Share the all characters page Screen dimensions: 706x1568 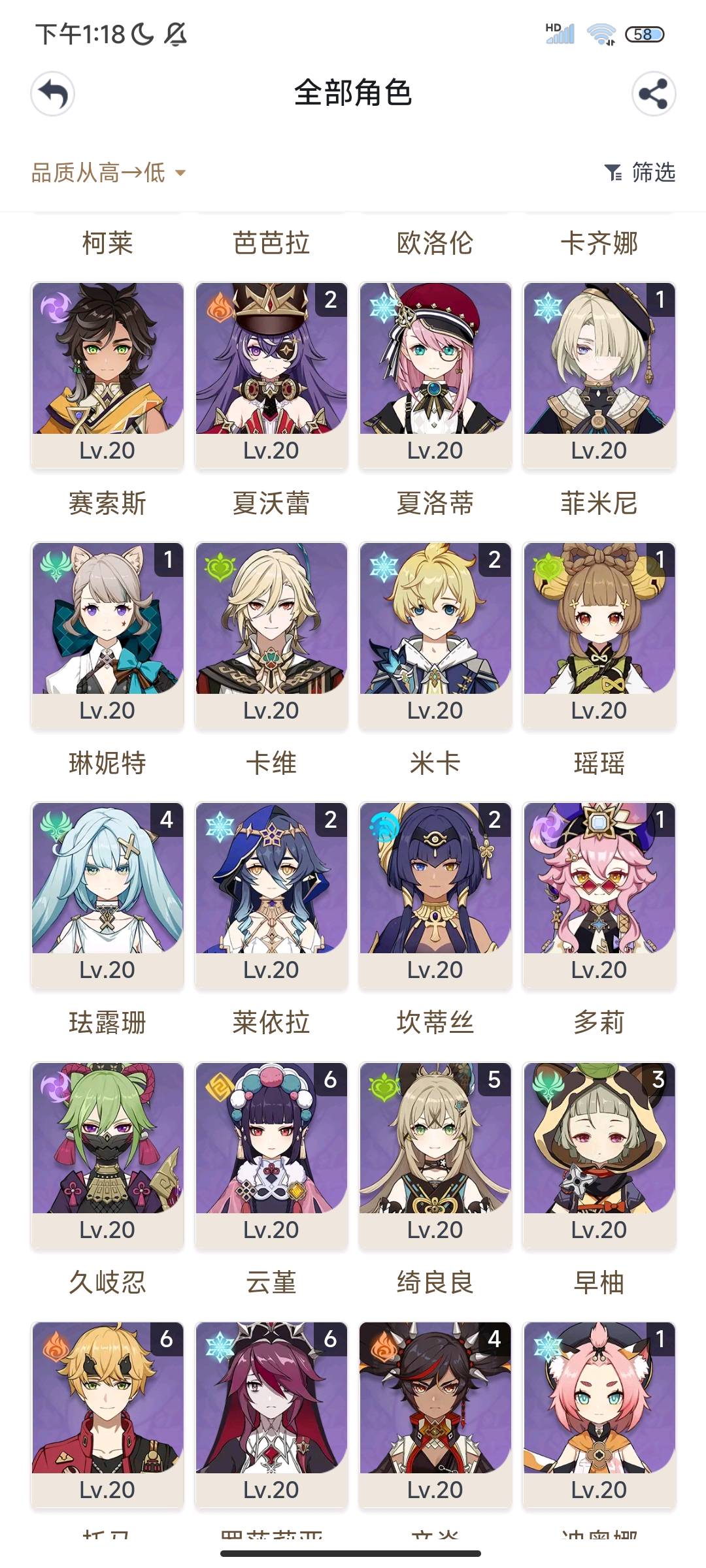(x=653, y=93)
